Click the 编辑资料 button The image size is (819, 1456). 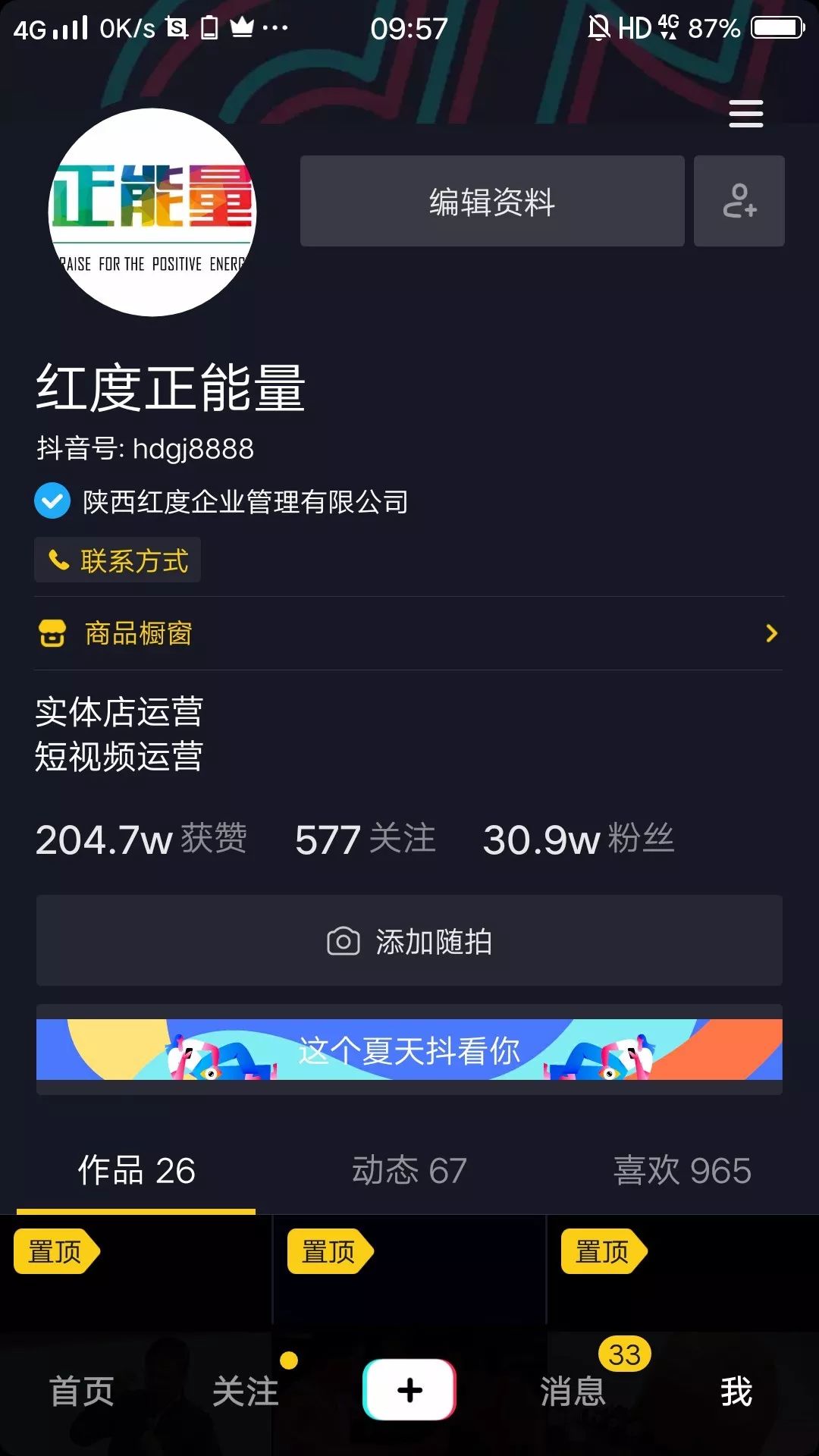click(x=491, y=201)
